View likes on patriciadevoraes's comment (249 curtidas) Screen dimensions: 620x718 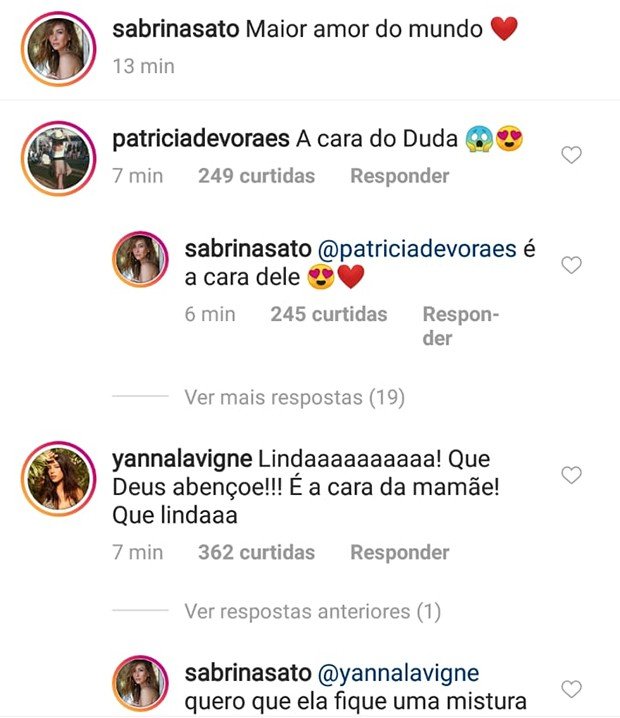(x=256, y=176)
